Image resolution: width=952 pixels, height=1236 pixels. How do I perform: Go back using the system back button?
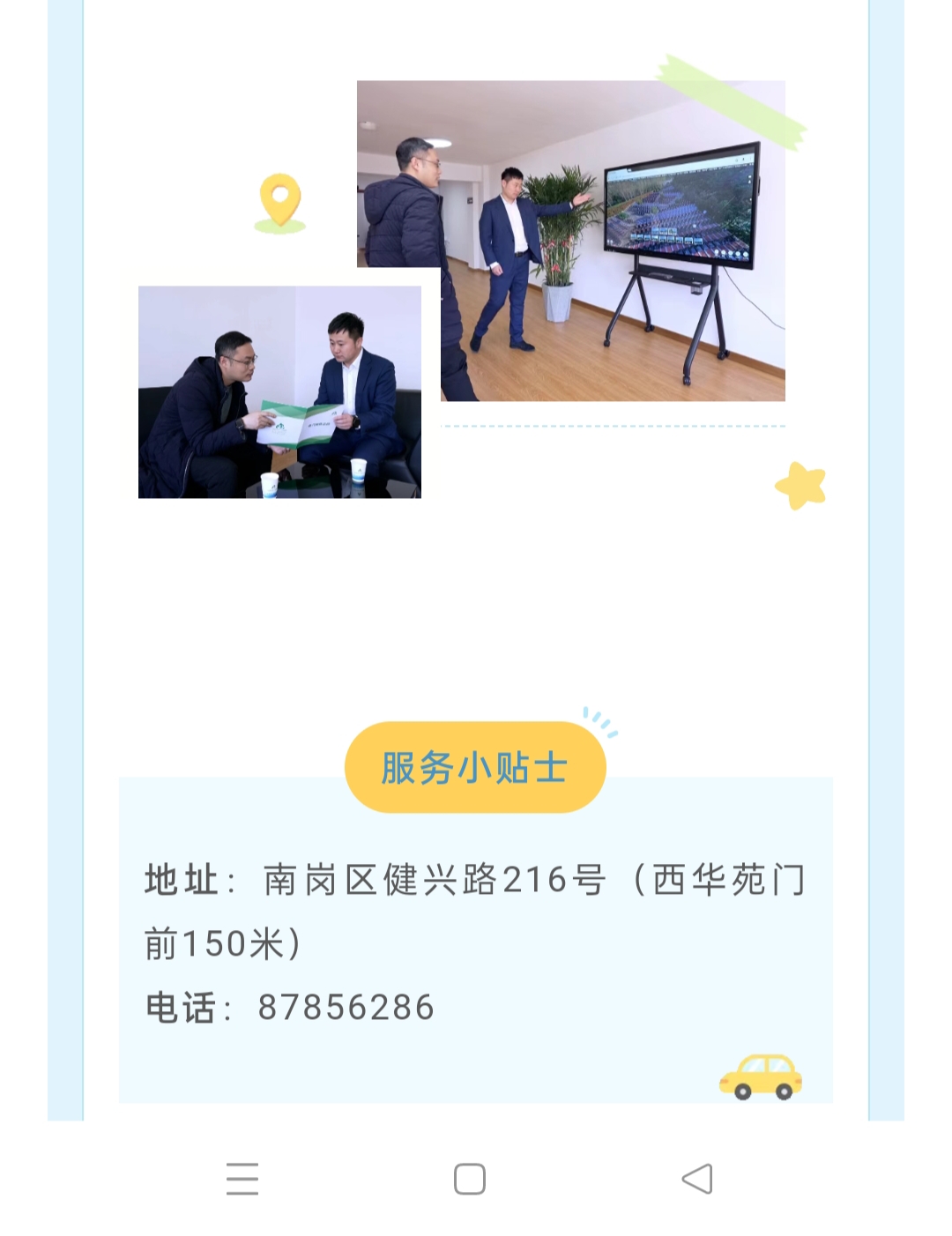pyautogui.click(x=697, y=1179)
